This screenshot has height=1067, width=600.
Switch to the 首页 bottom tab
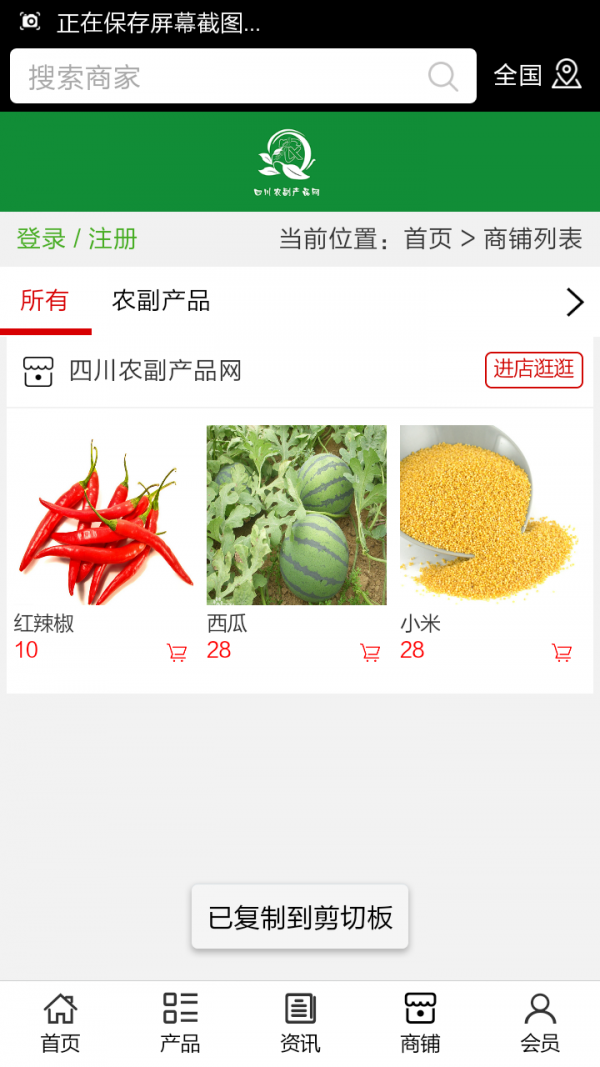tap(60, 1023)
